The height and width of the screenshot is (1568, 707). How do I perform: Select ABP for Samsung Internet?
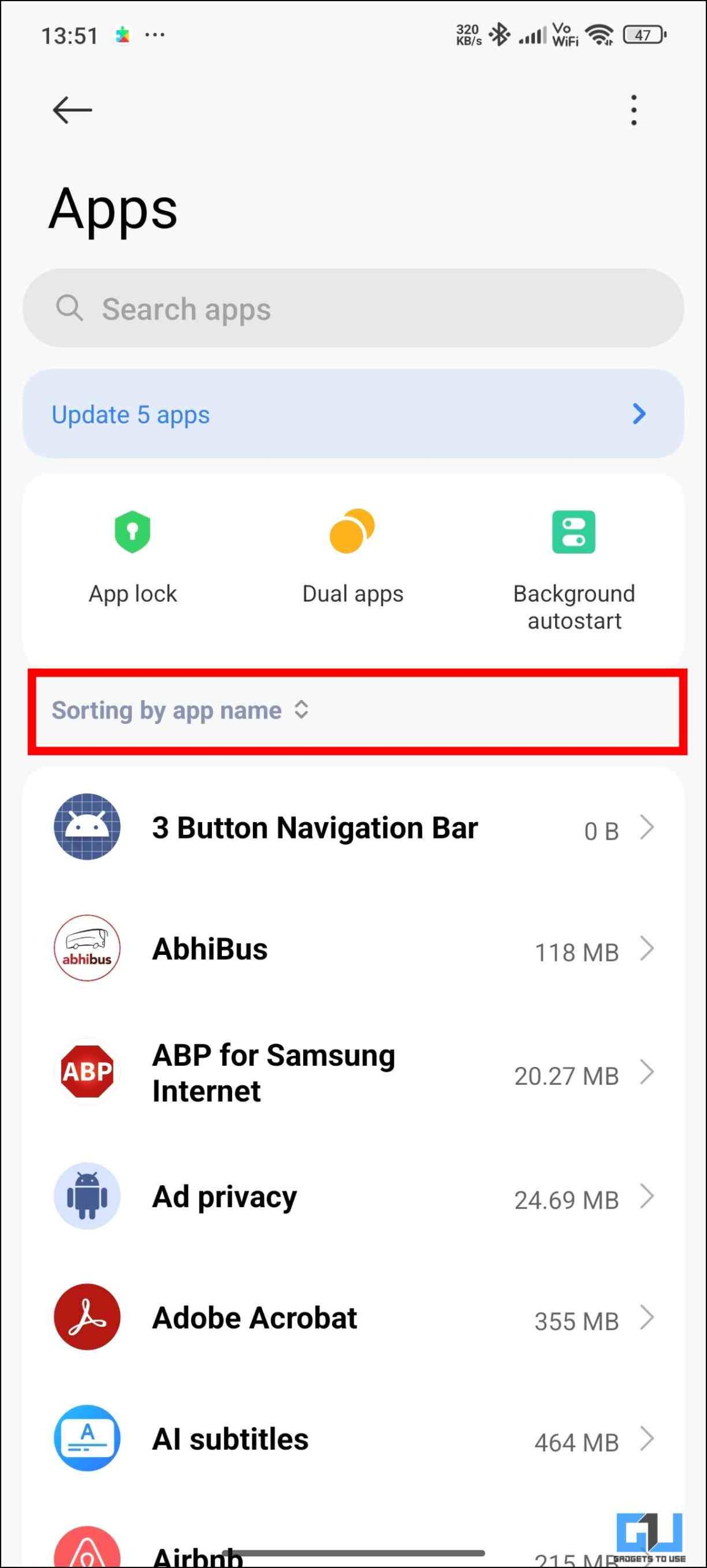coord(353,1073)
